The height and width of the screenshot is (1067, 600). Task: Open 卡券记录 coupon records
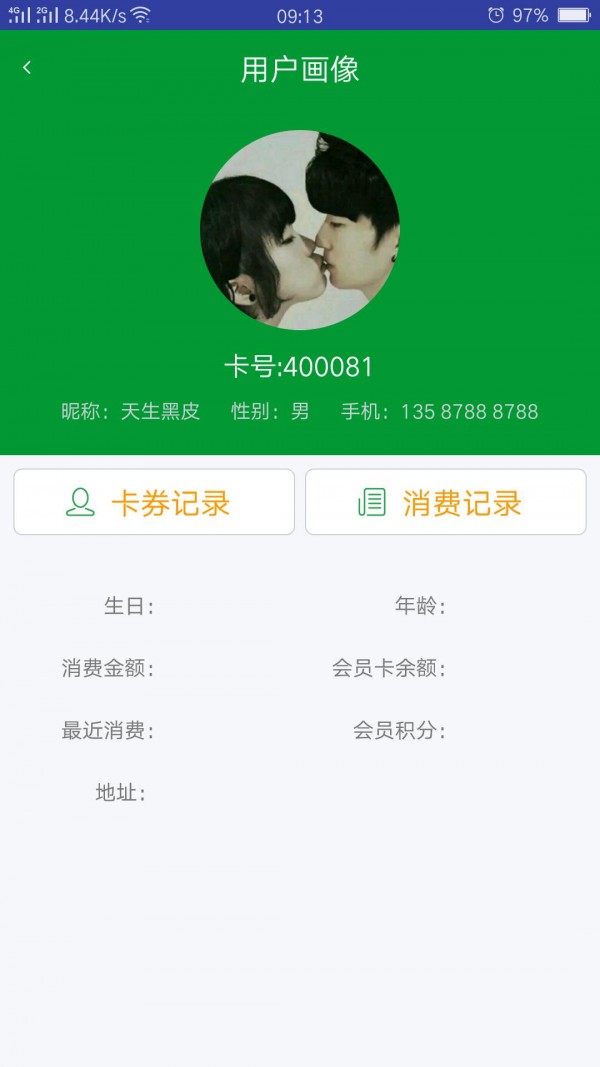click(154, 502)
